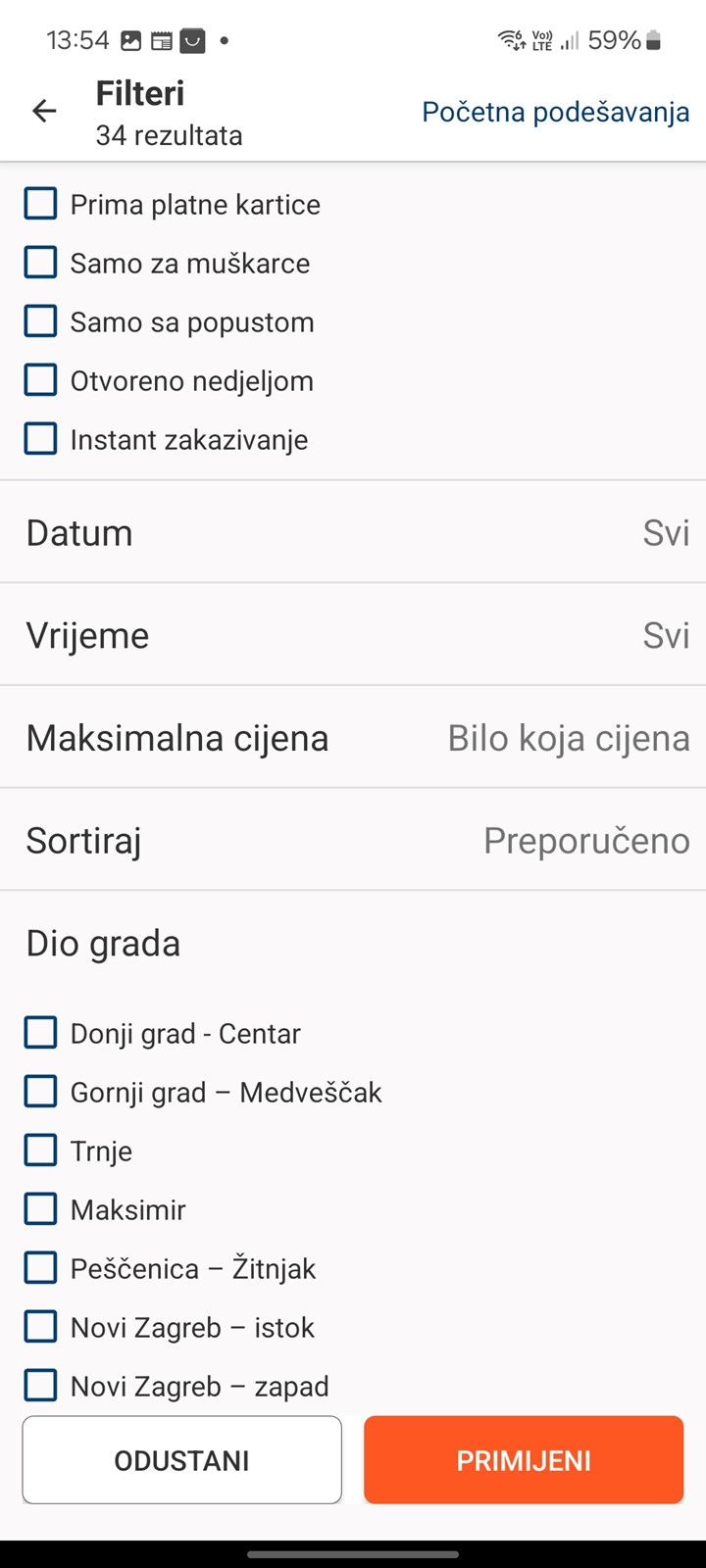Check Gornji grad – Medveščak
This screenshot has height=1568, width=706.
[40, 1092]
